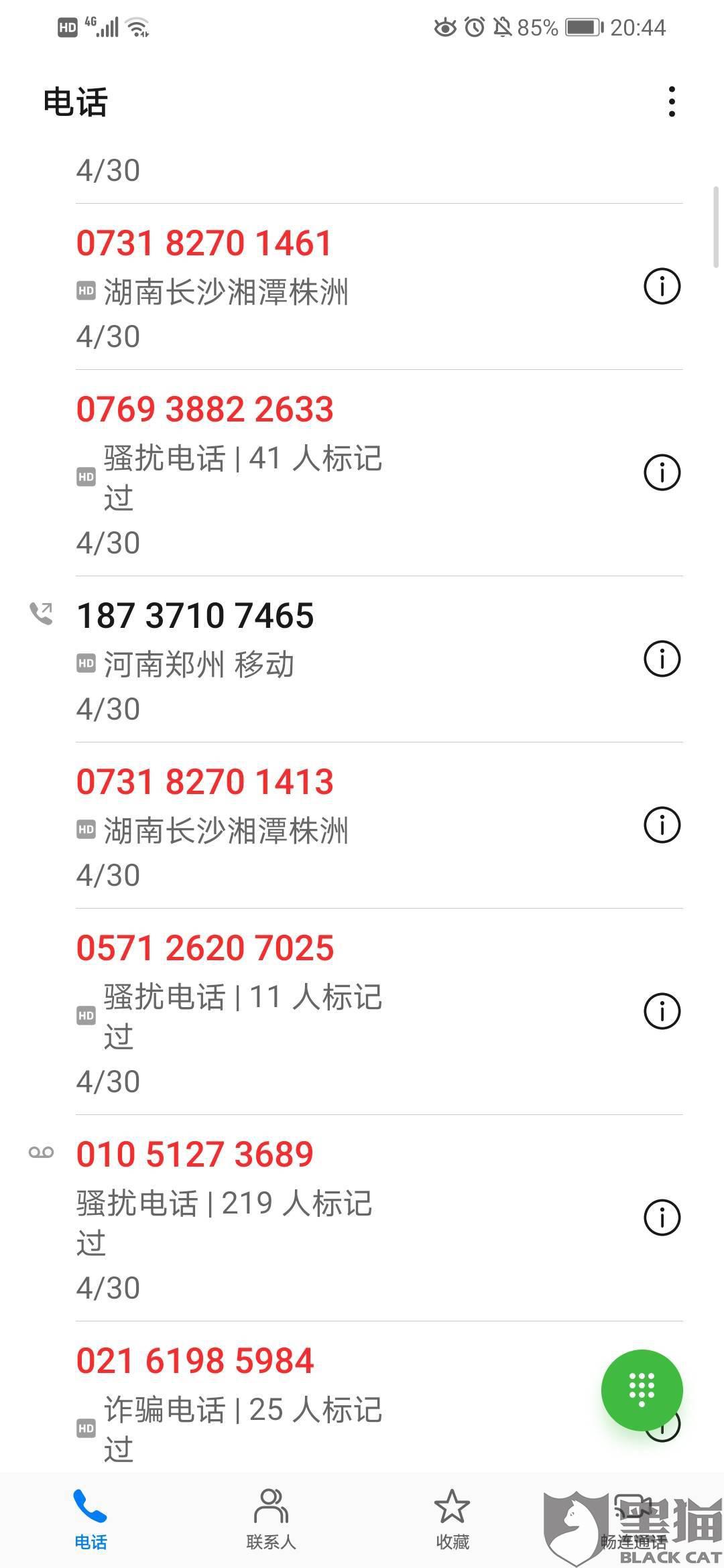
Task: Select the 电话 tab
Action: point(90,1518)
